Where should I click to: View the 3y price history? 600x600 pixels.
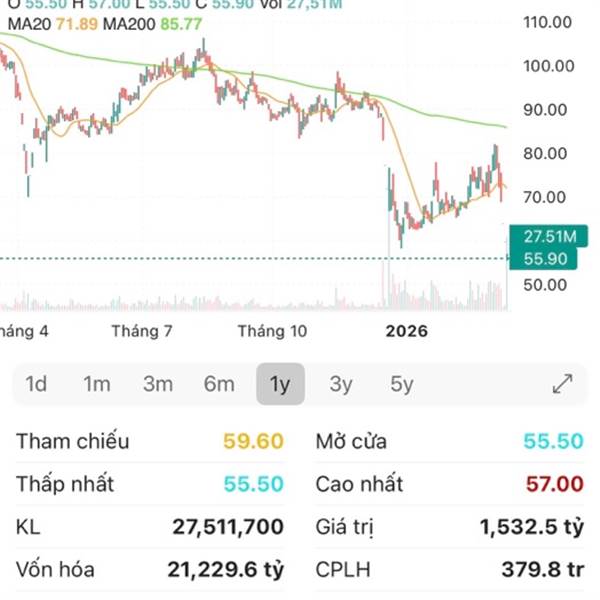click(341, 384)
